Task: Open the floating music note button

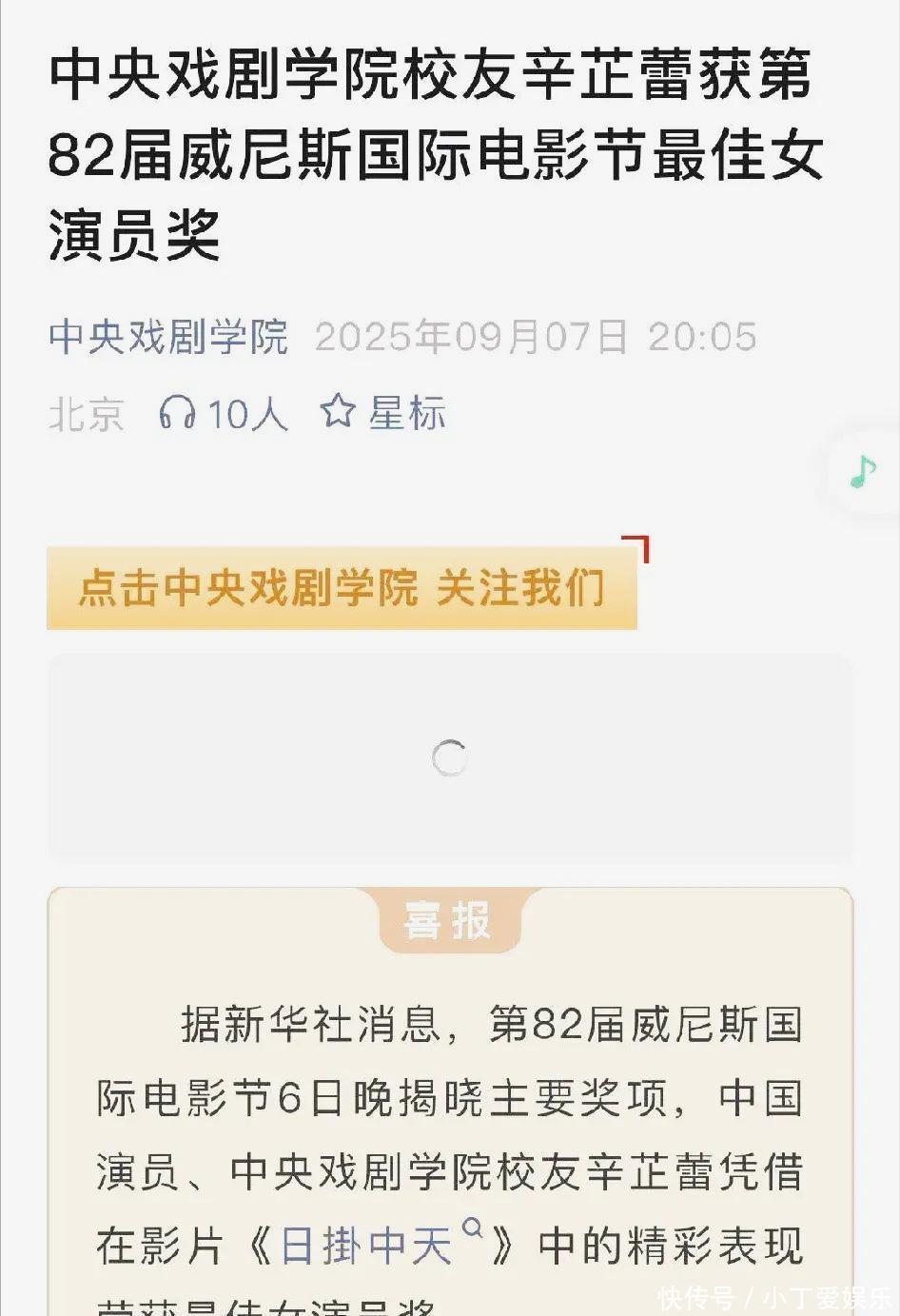Action: click(864, 472)
